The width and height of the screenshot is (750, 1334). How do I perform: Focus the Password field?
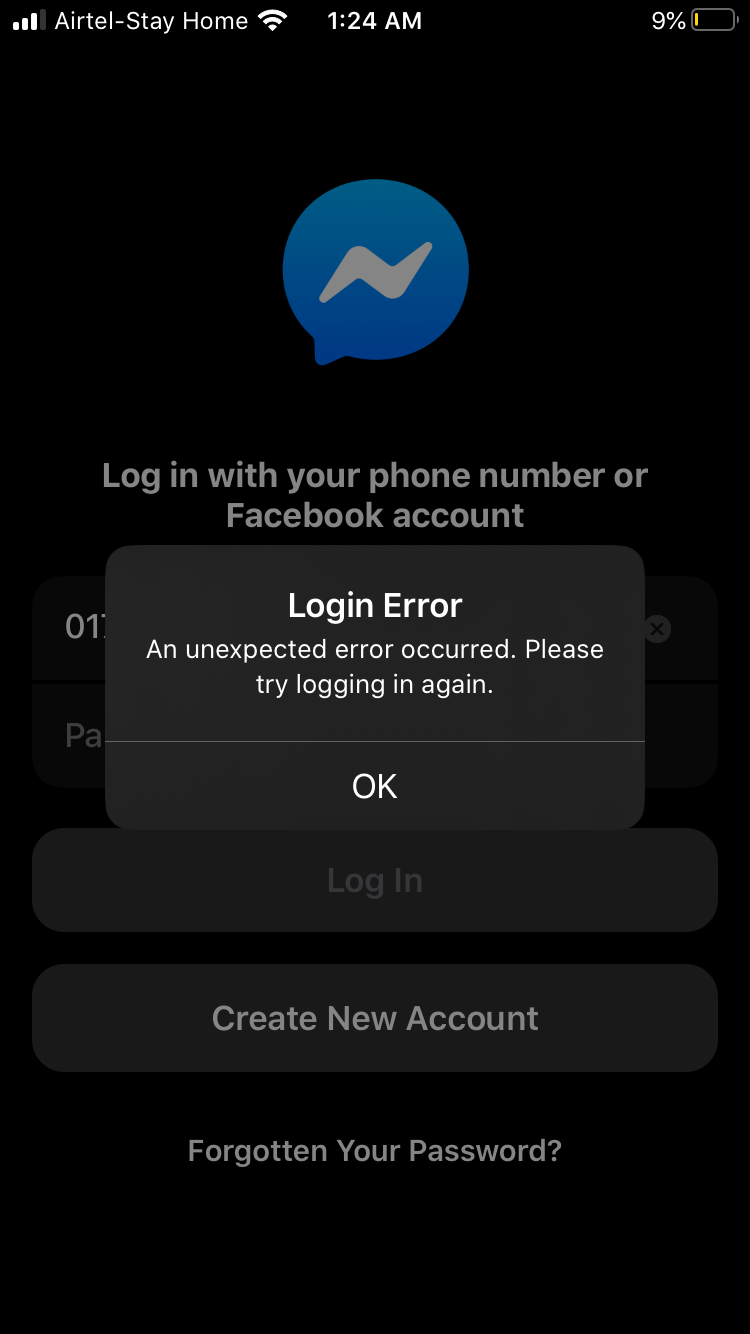[x=375, y=736]
